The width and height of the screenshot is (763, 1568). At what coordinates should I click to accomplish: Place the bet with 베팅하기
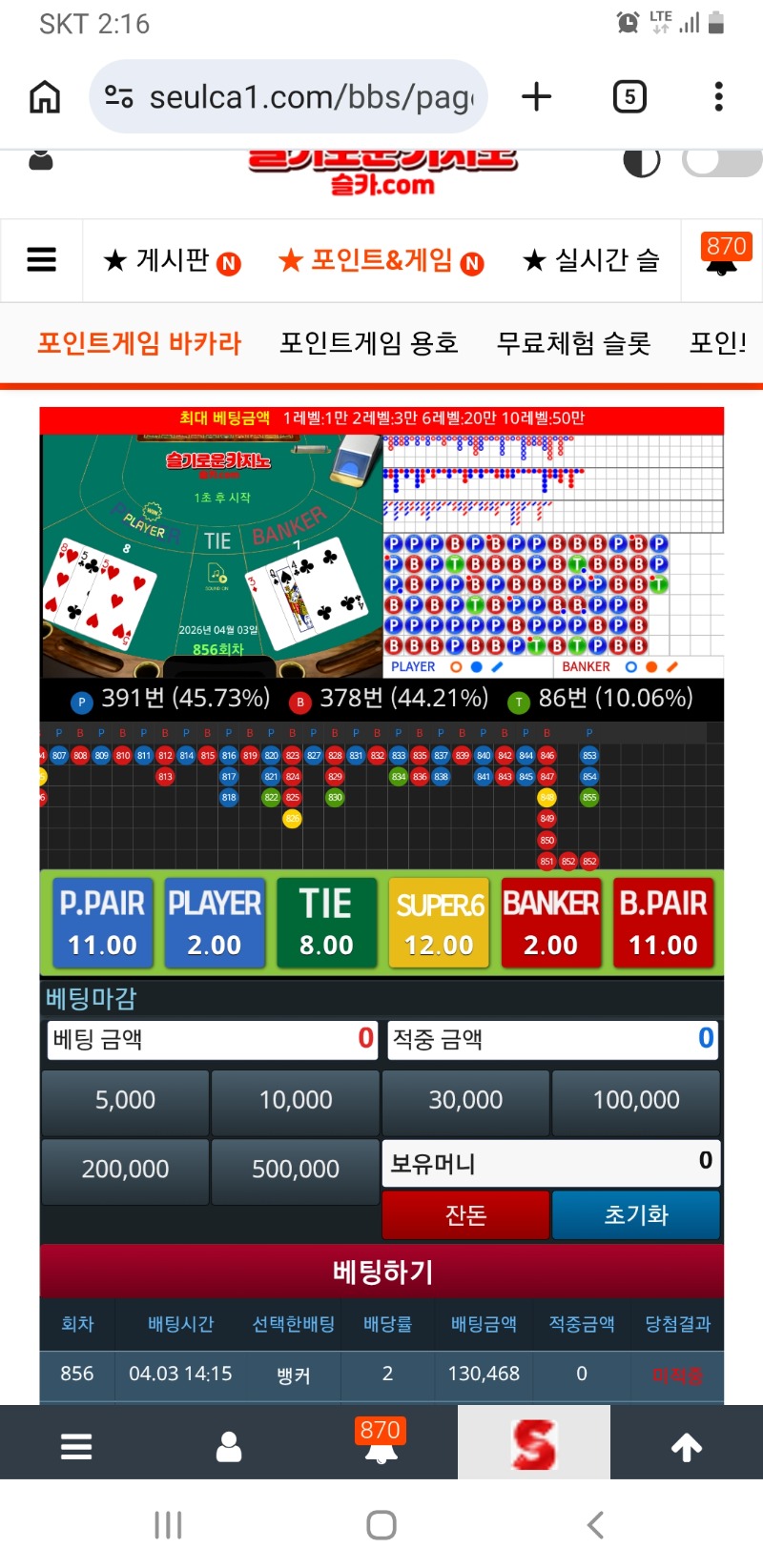[381, 1272]
